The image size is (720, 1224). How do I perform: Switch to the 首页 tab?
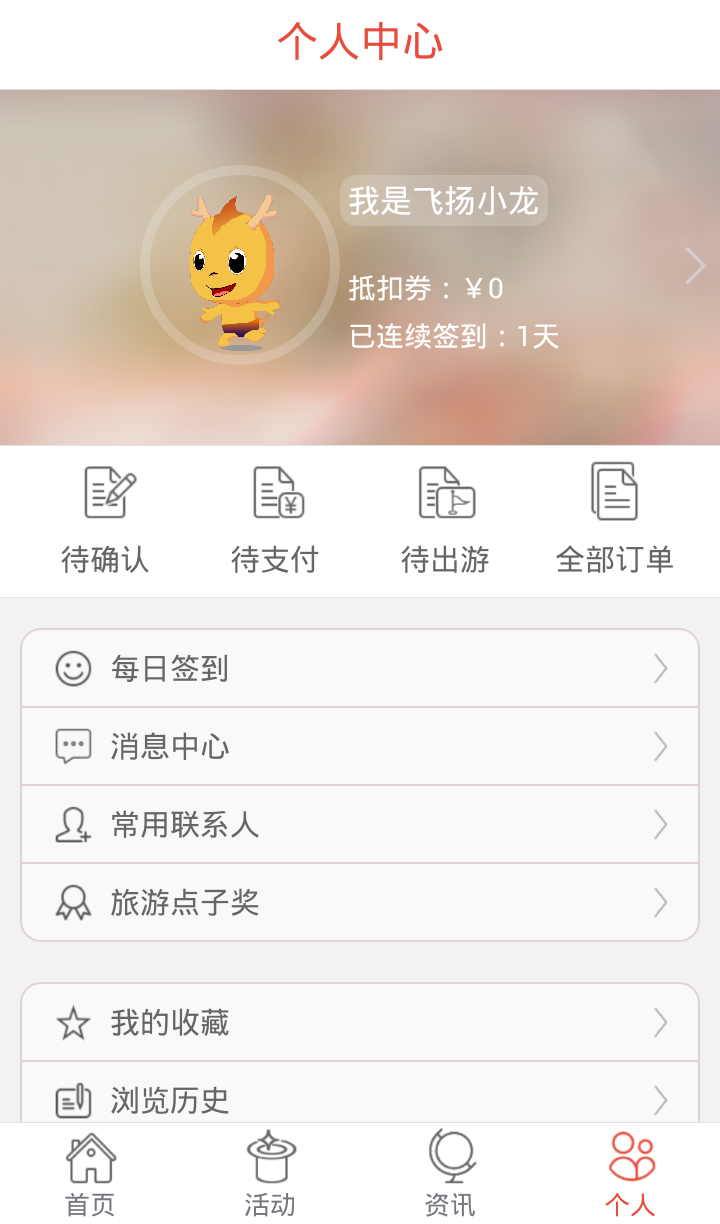[x=90, y=1174]
